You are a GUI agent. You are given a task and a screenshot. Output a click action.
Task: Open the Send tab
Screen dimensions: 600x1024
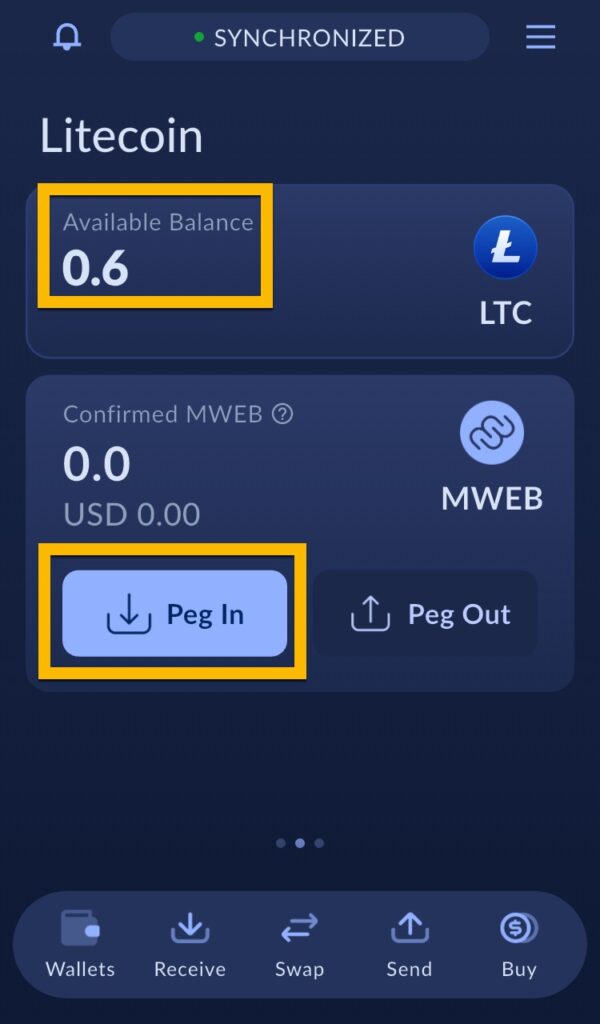pos(409,943)
